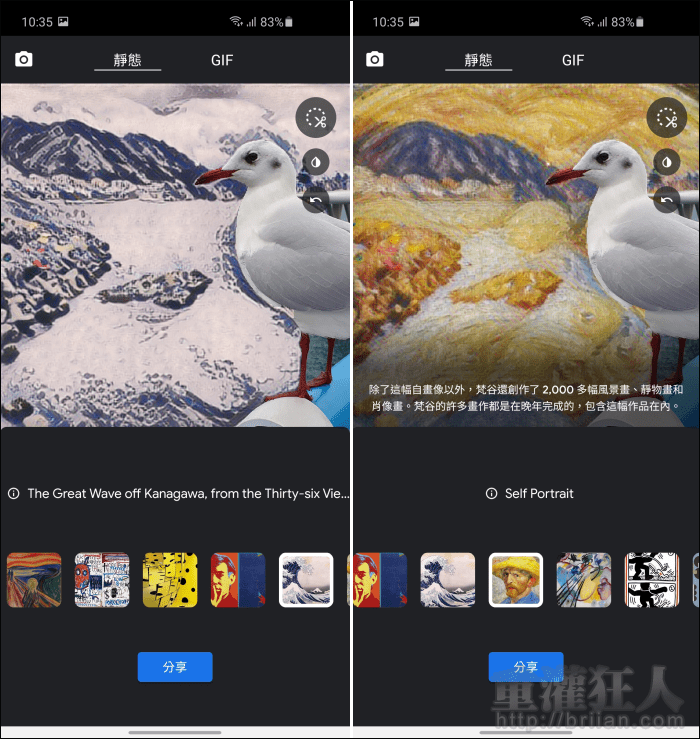This screenshot has width=700, height=739.
Task: Switch to GIF tab on Great Wave screen
Action: 222,60
